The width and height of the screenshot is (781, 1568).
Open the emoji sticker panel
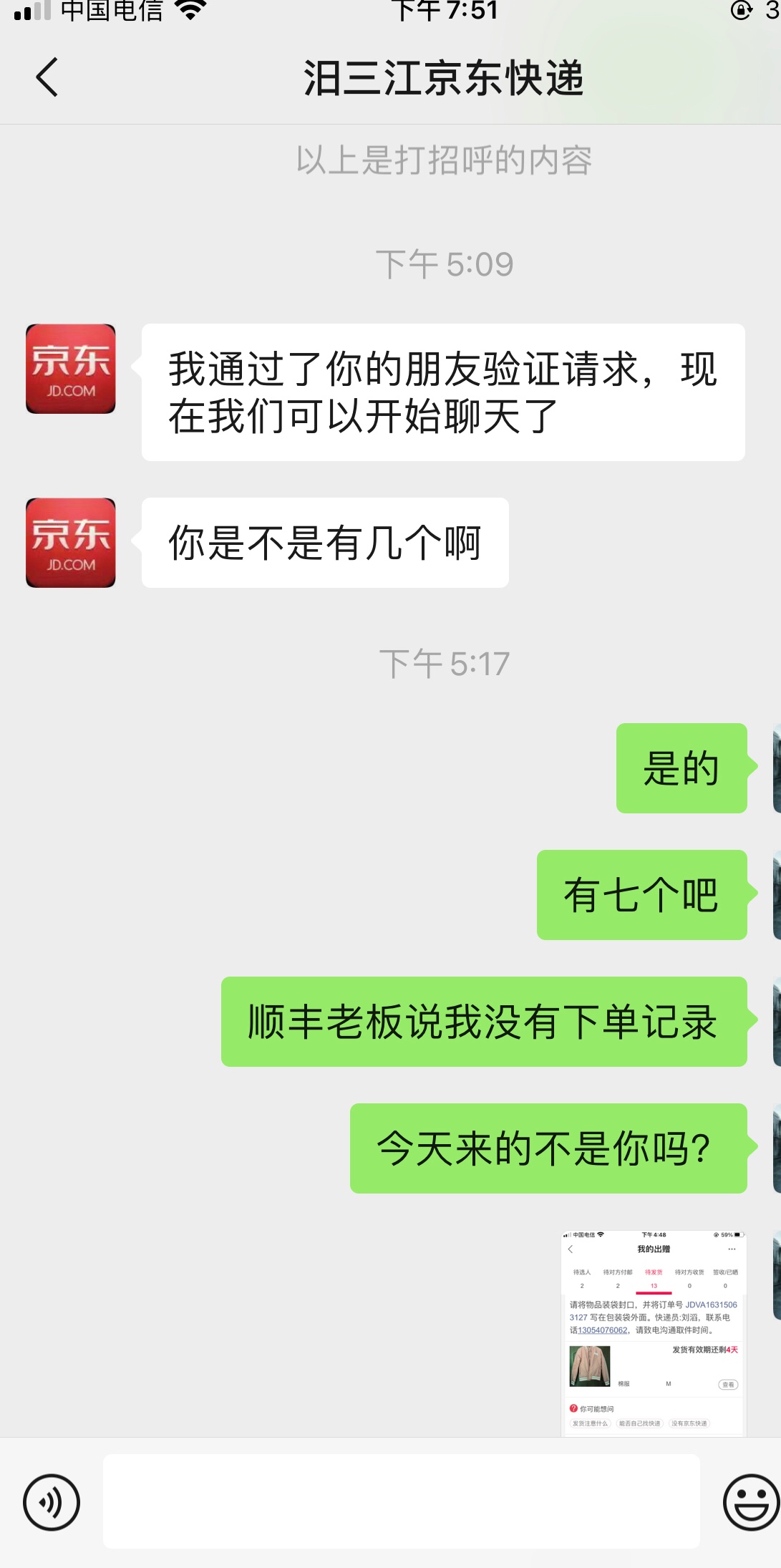click(750, 1502)
